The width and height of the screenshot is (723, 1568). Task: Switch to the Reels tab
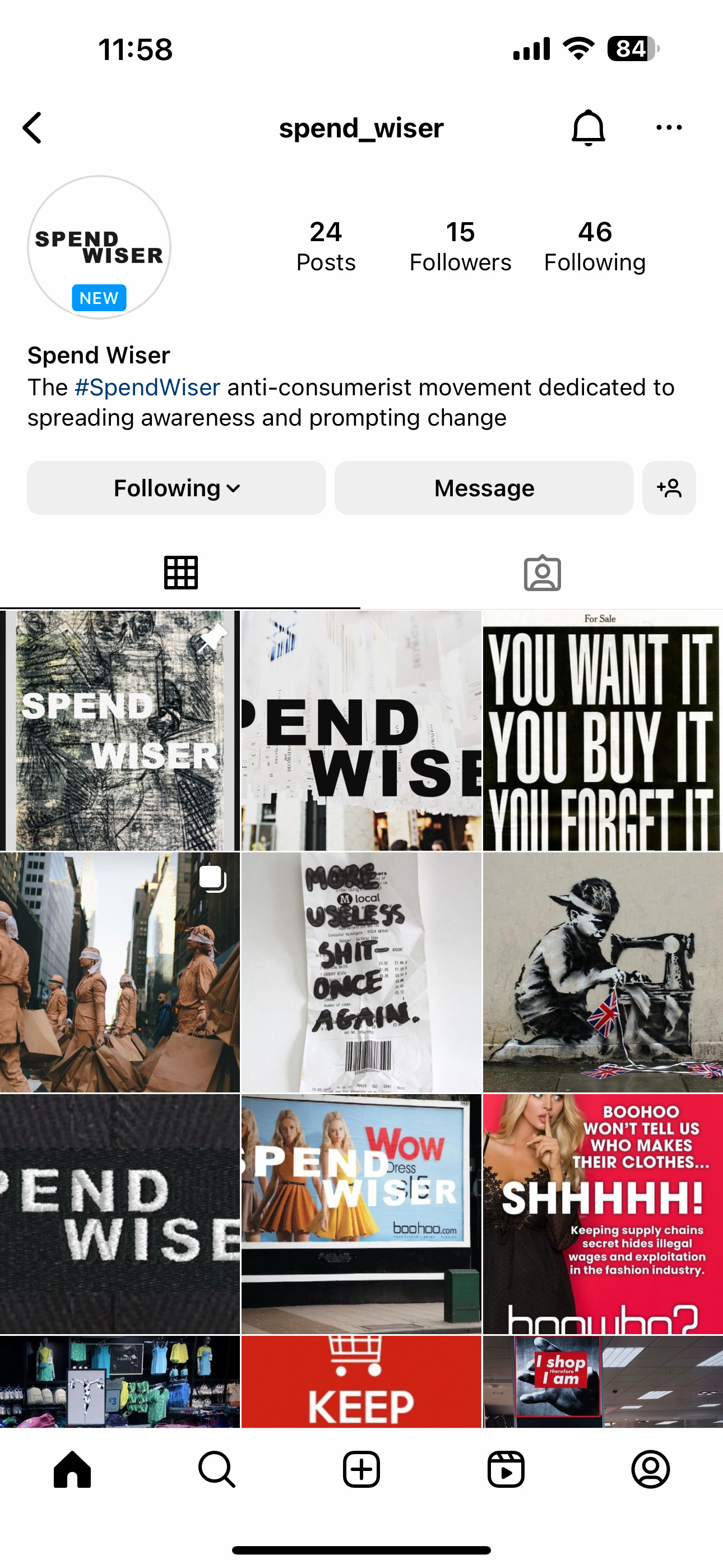(506, 1469)
